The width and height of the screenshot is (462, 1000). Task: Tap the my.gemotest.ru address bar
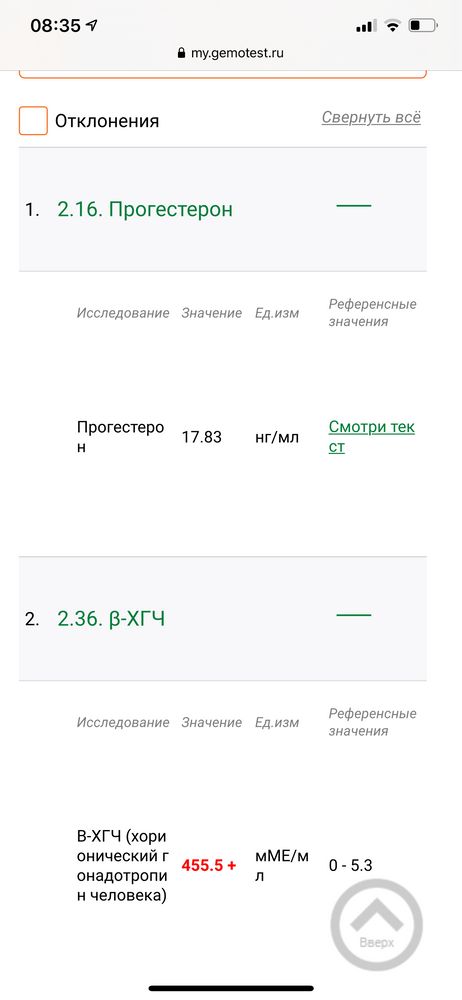(x=230, y=53)
